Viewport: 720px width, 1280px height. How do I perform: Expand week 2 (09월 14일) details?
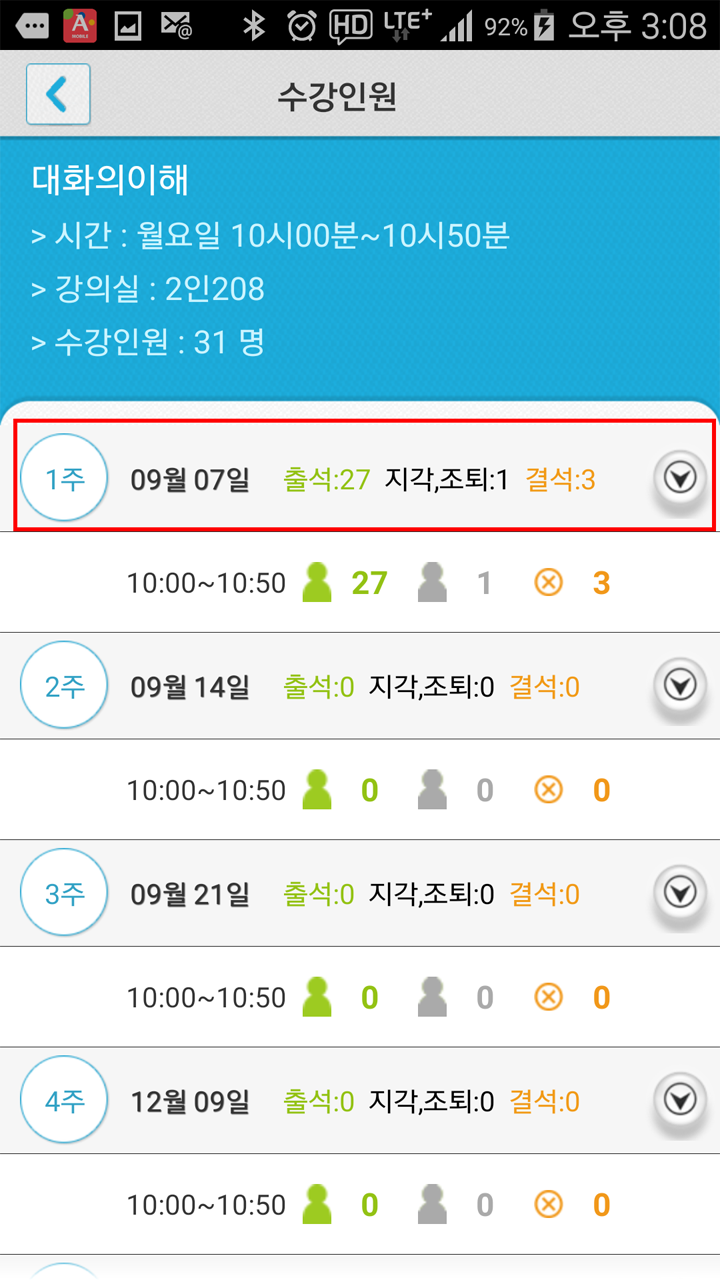point(680,686)
